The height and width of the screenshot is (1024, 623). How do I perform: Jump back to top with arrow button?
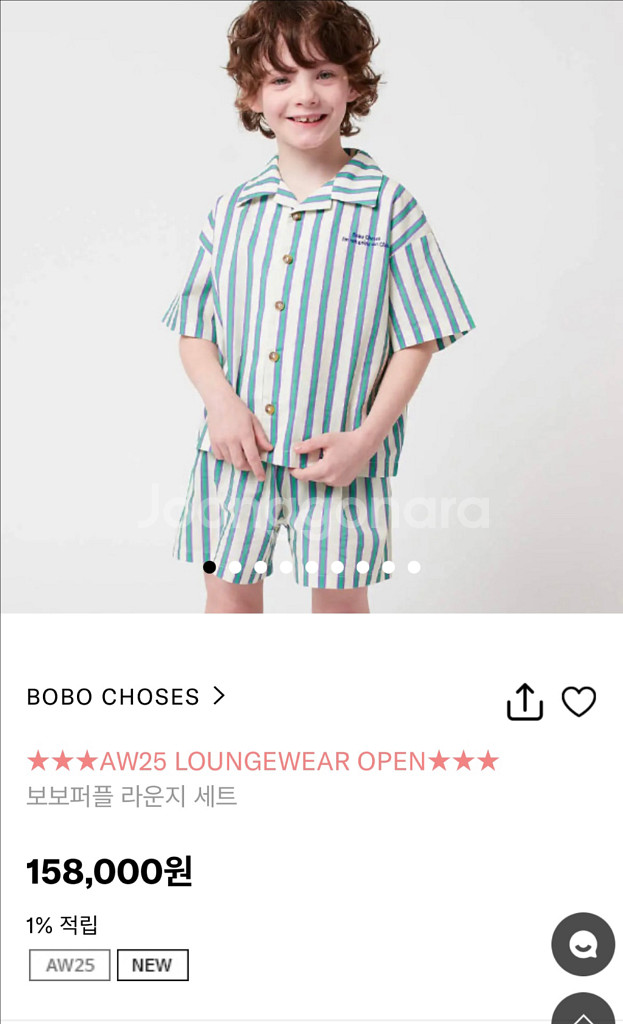click(583, 1010)
